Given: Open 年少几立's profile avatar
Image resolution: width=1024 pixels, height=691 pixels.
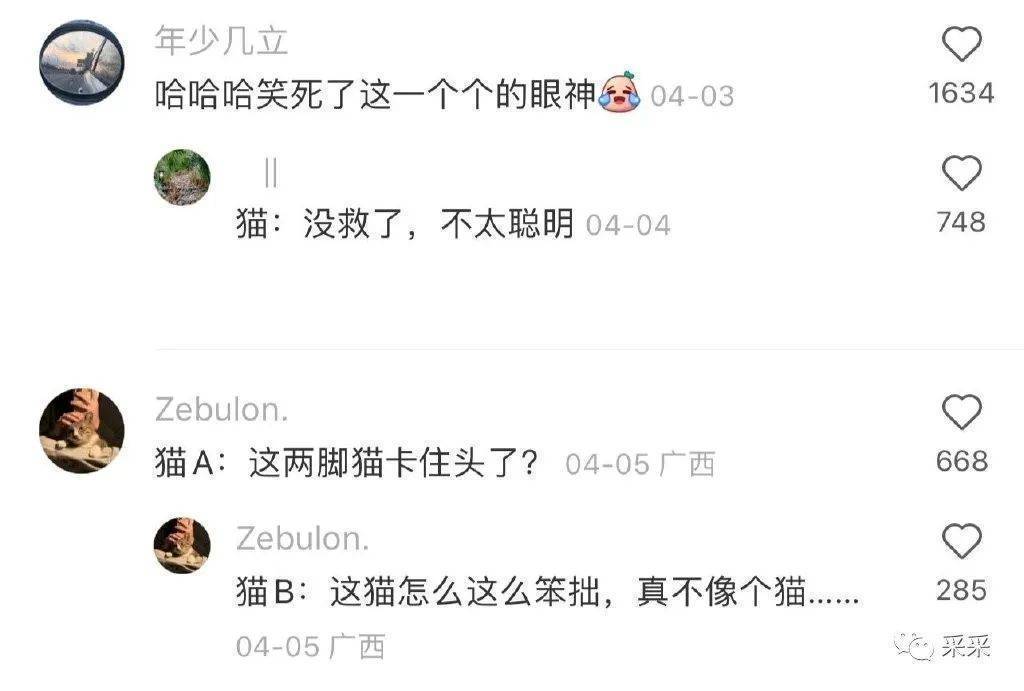Looking at the screenshot, I should tap(82, 62).
